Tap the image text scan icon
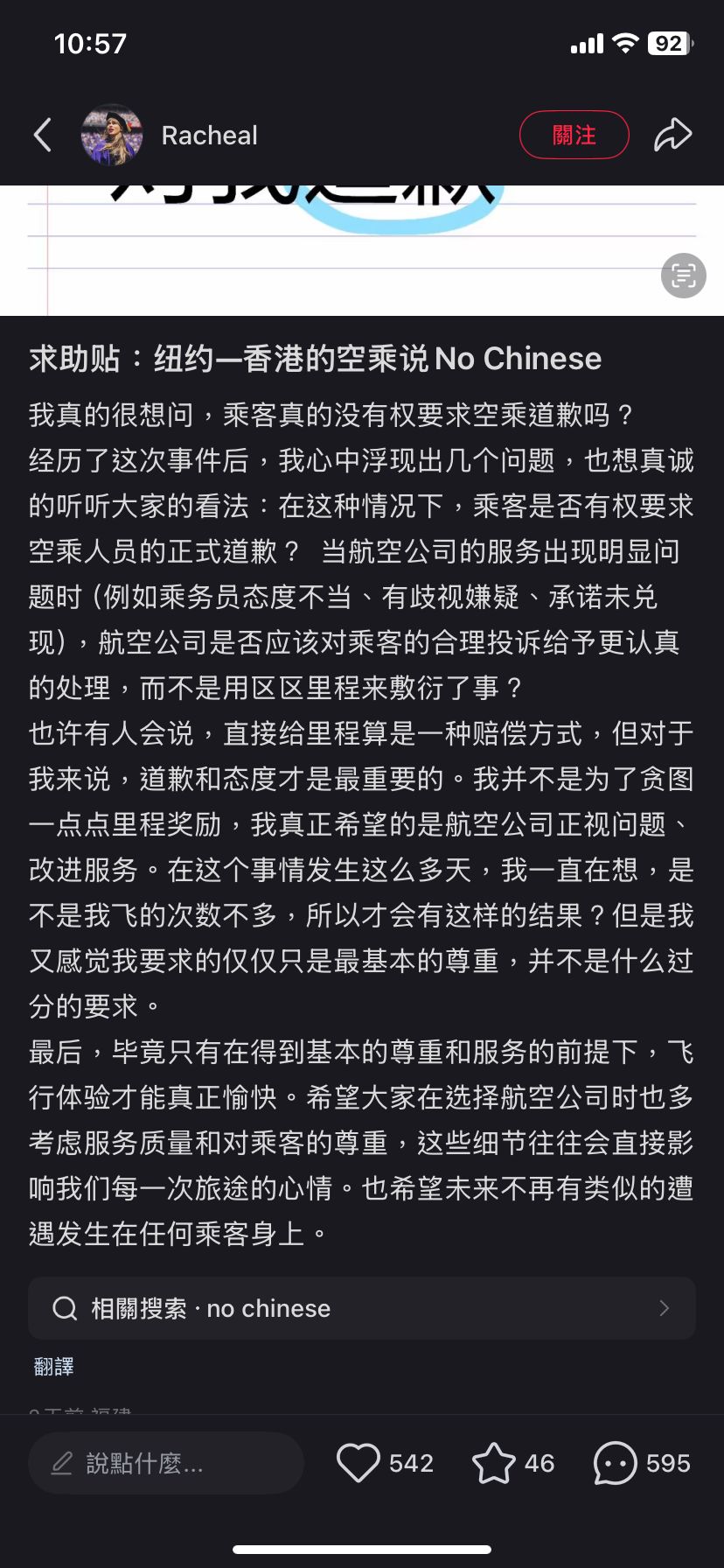Image resolution: width=724 pixels, height=1568 pixels. 683,276
